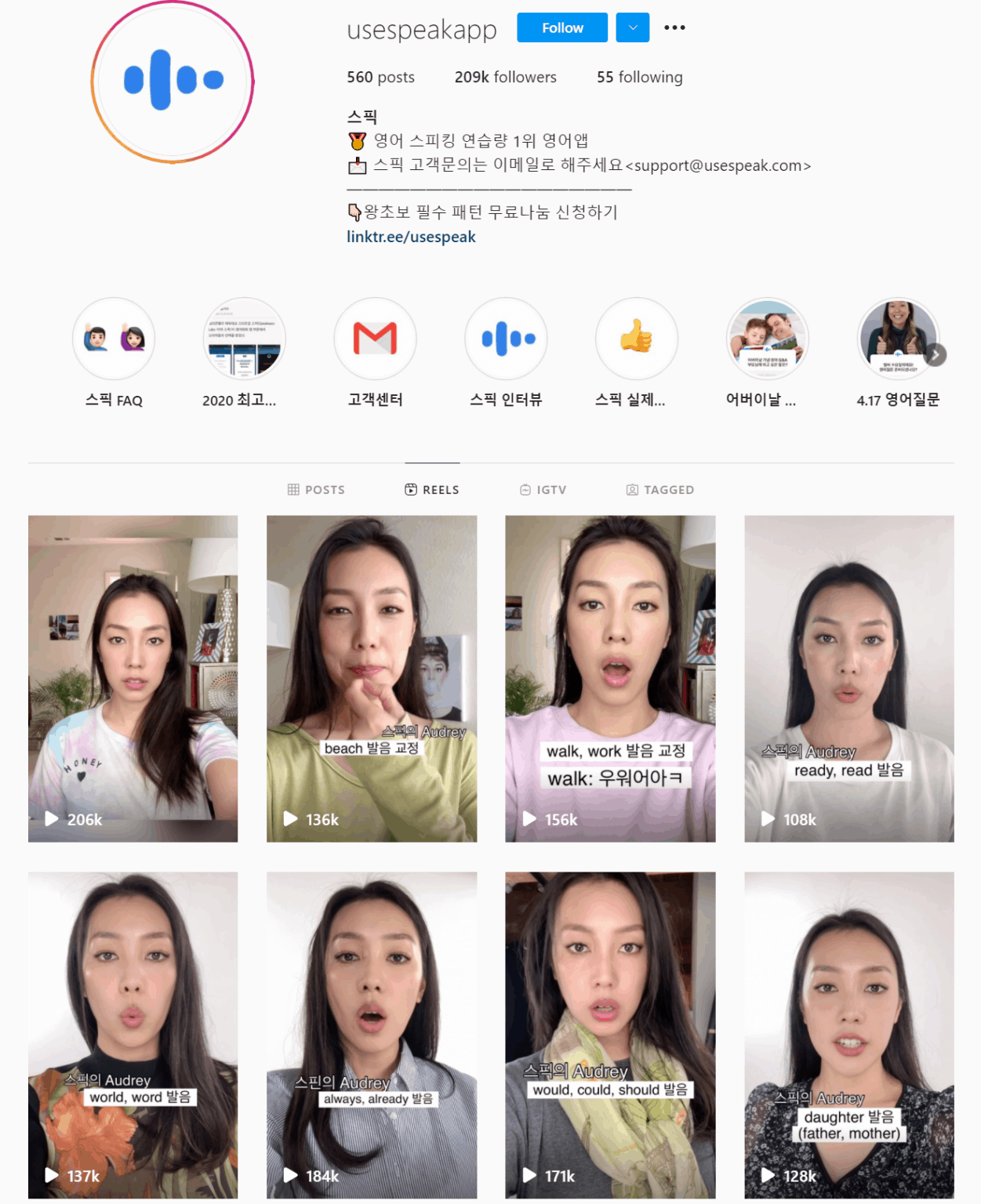Expand suggested accounts dropdown arrow
Image resolution: width=981 pixels, height=1204 pixels.
tap(632, 27)
